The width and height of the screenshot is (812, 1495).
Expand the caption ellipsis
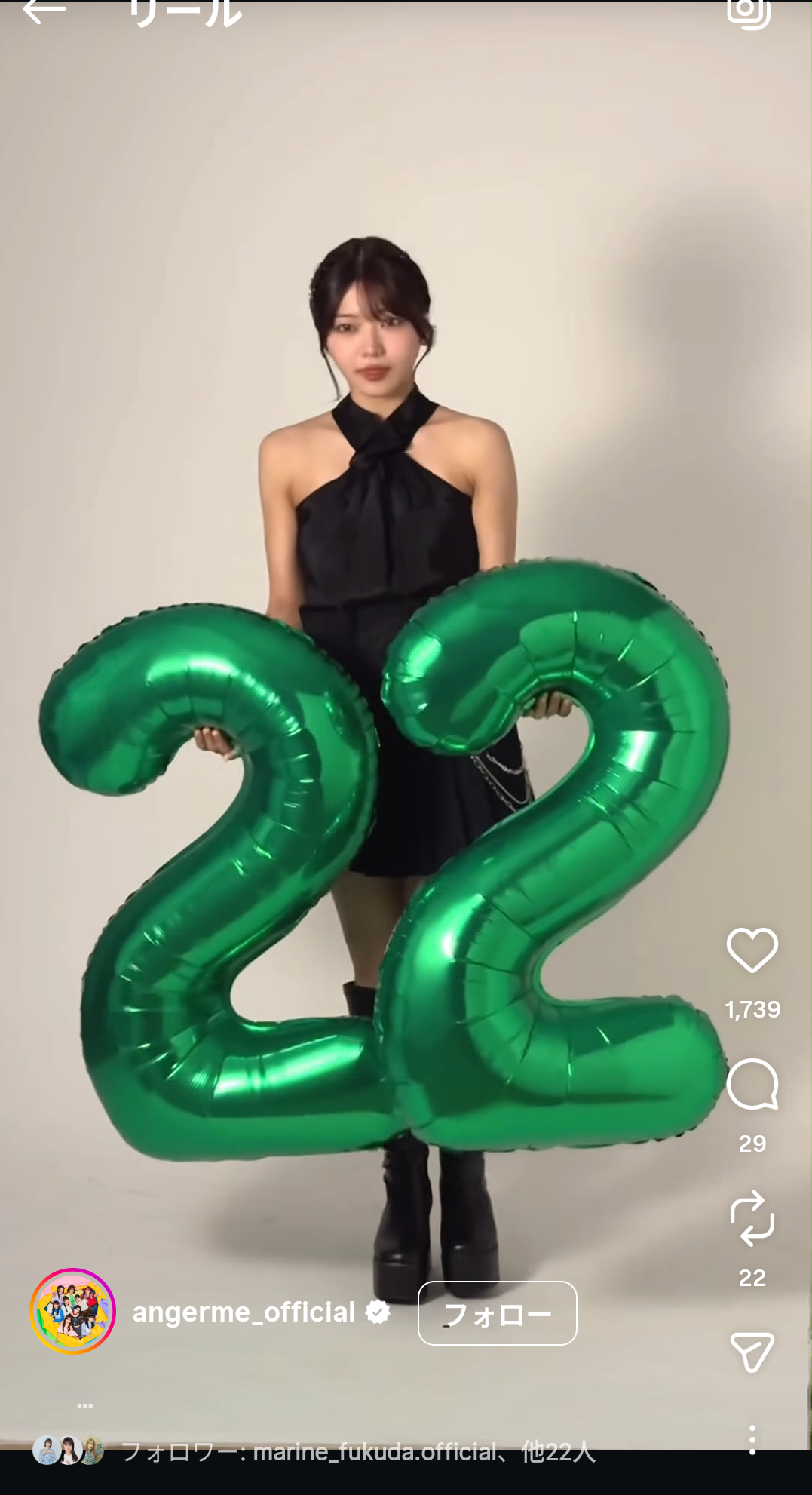click(x=85, y=1406)
